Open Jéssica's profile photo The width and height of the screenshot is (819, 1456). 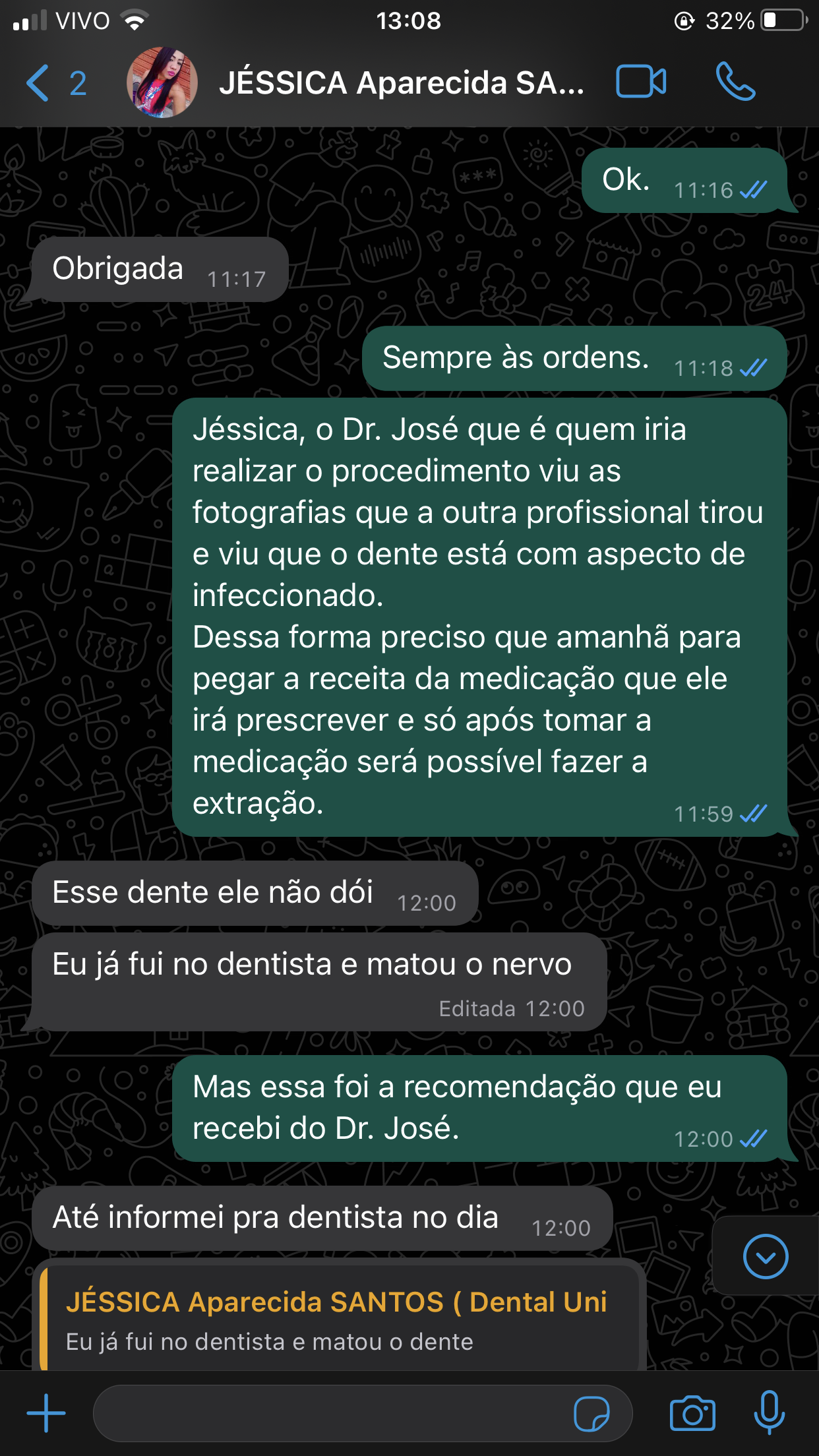(x=162, y=83)
